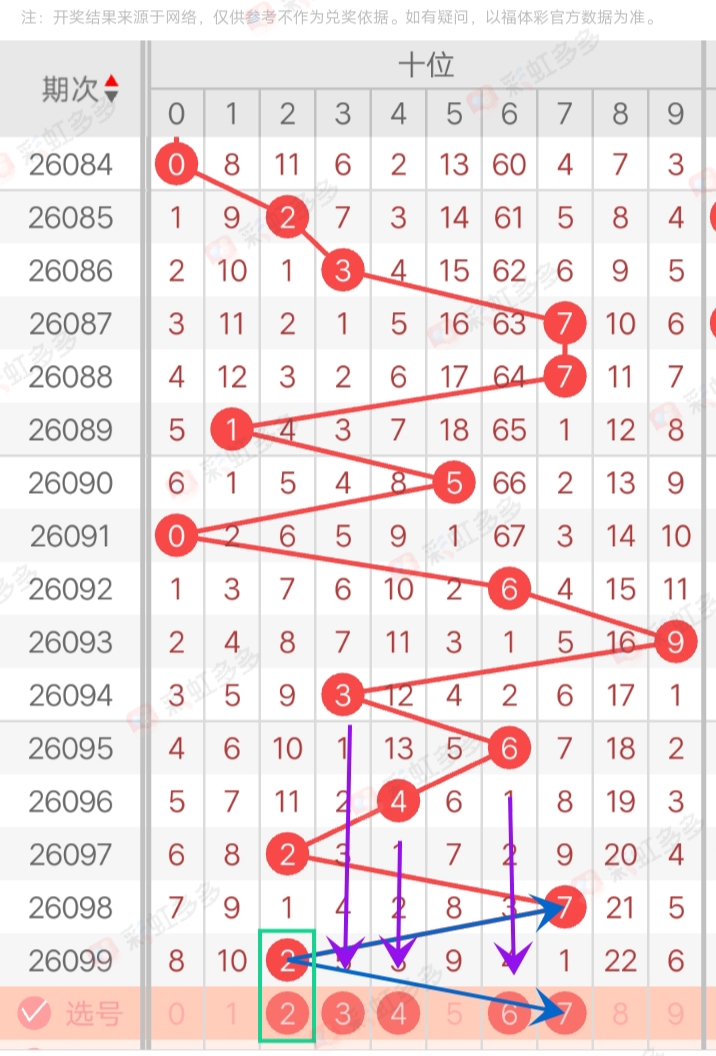Unselect highlighted 6 in the 选号 row

pyautogui.click(x=509, y=1013)
